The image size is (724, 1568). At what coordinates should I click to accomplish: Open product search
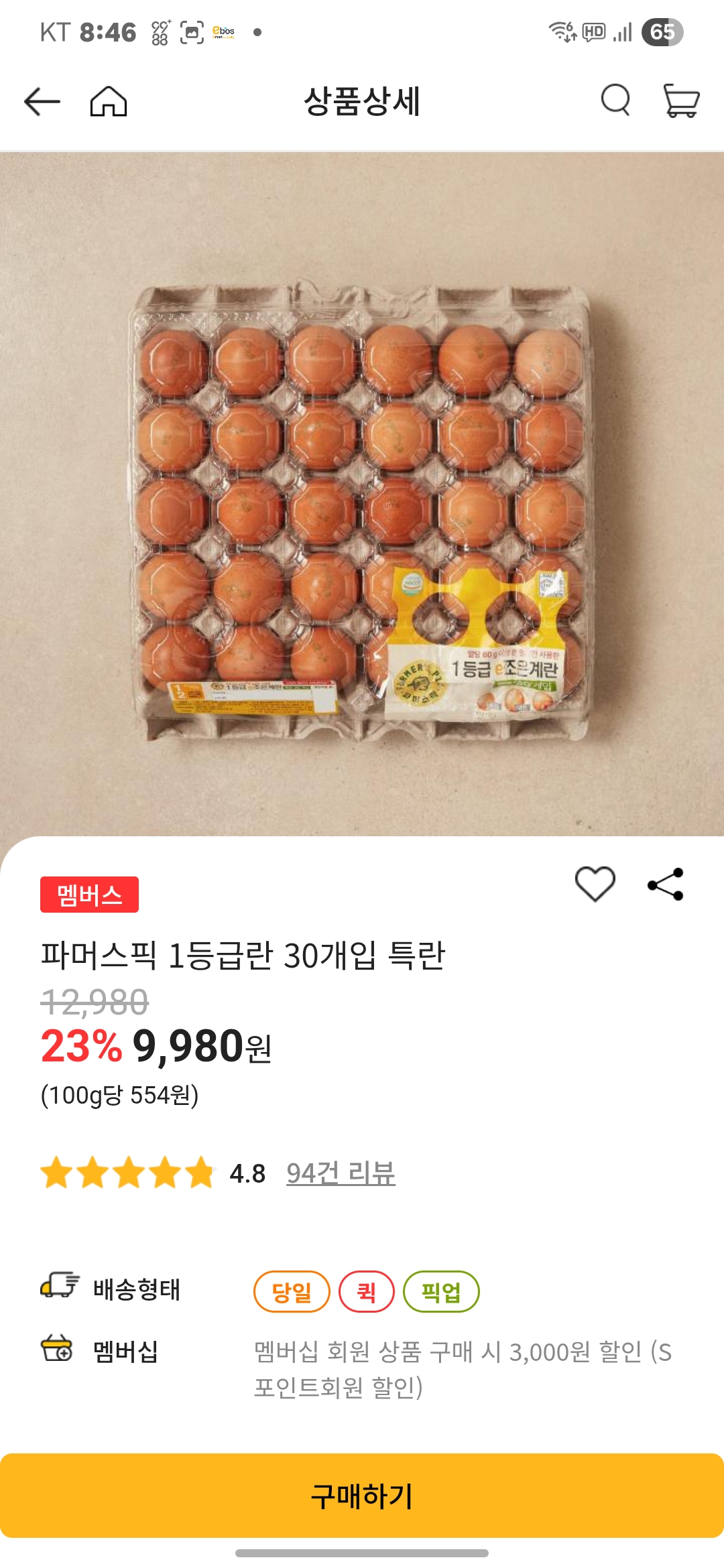(x=615, y=102)
